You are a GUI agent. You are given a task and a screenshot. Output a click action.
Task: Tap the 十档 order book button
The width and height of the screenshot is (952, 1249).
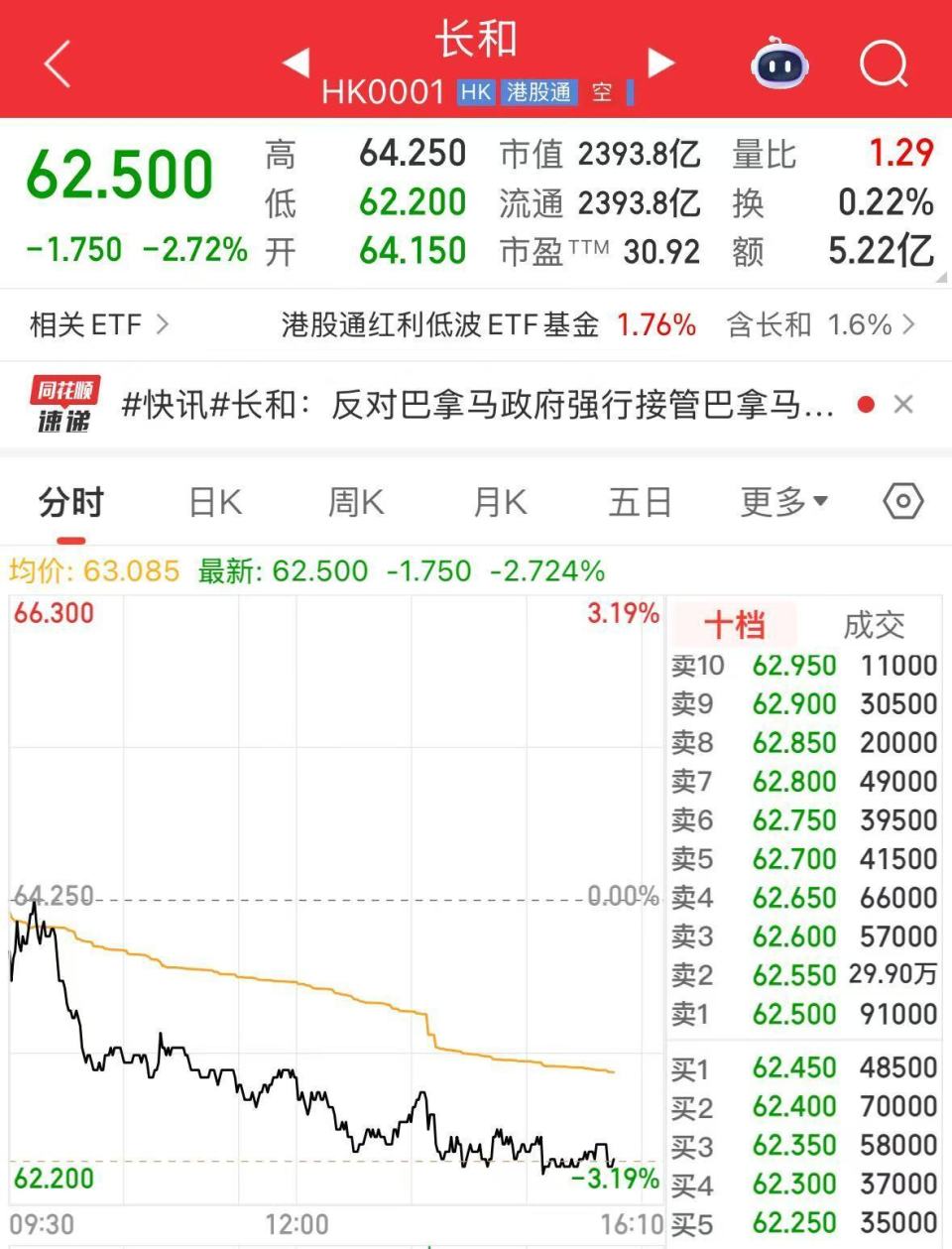734,625
